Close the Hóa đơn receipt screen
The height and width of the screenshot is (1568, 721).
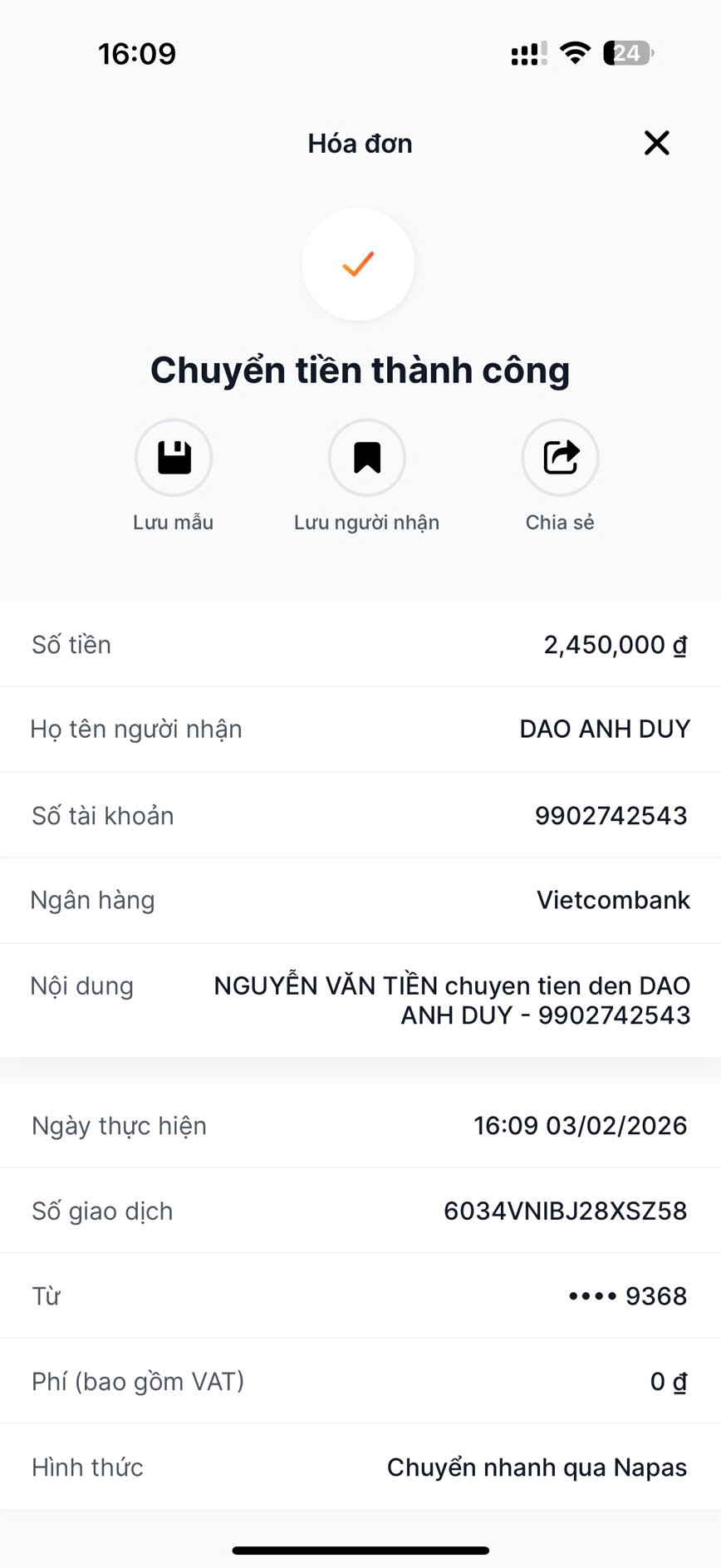656,143
